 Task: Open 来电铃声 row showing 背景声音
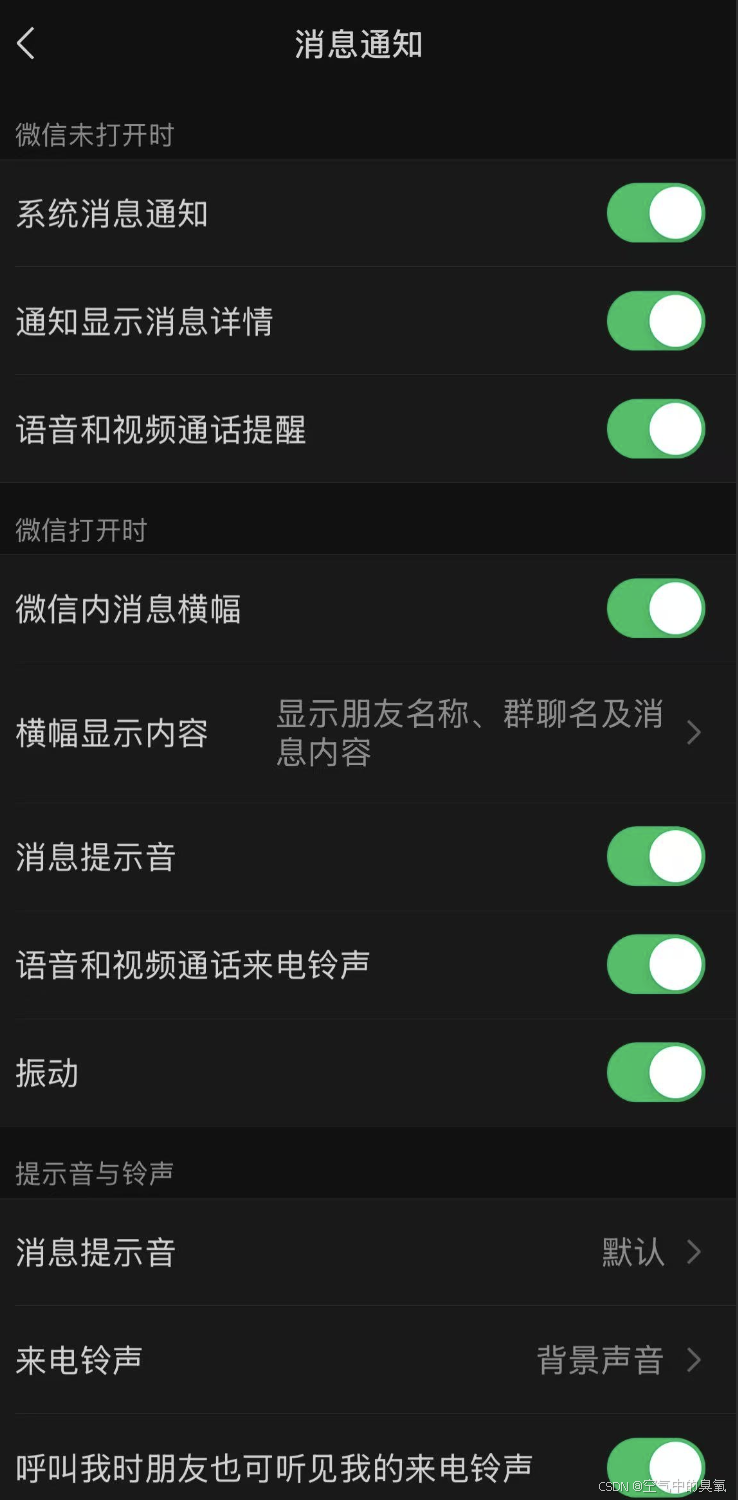(x=368, y=1360)
